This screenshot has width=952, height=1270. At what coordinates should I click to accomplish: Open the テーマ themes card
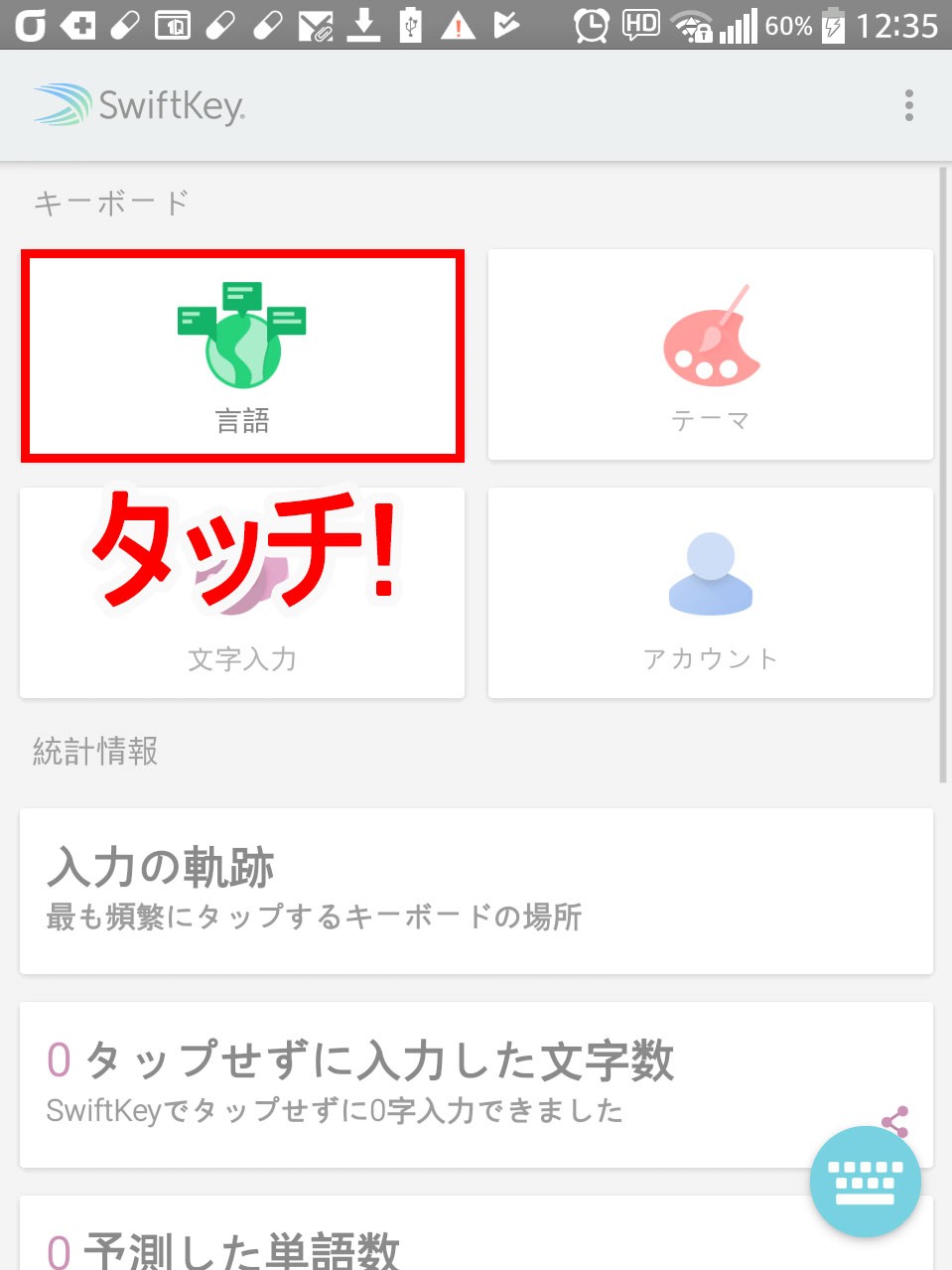(x=710, y=355)
